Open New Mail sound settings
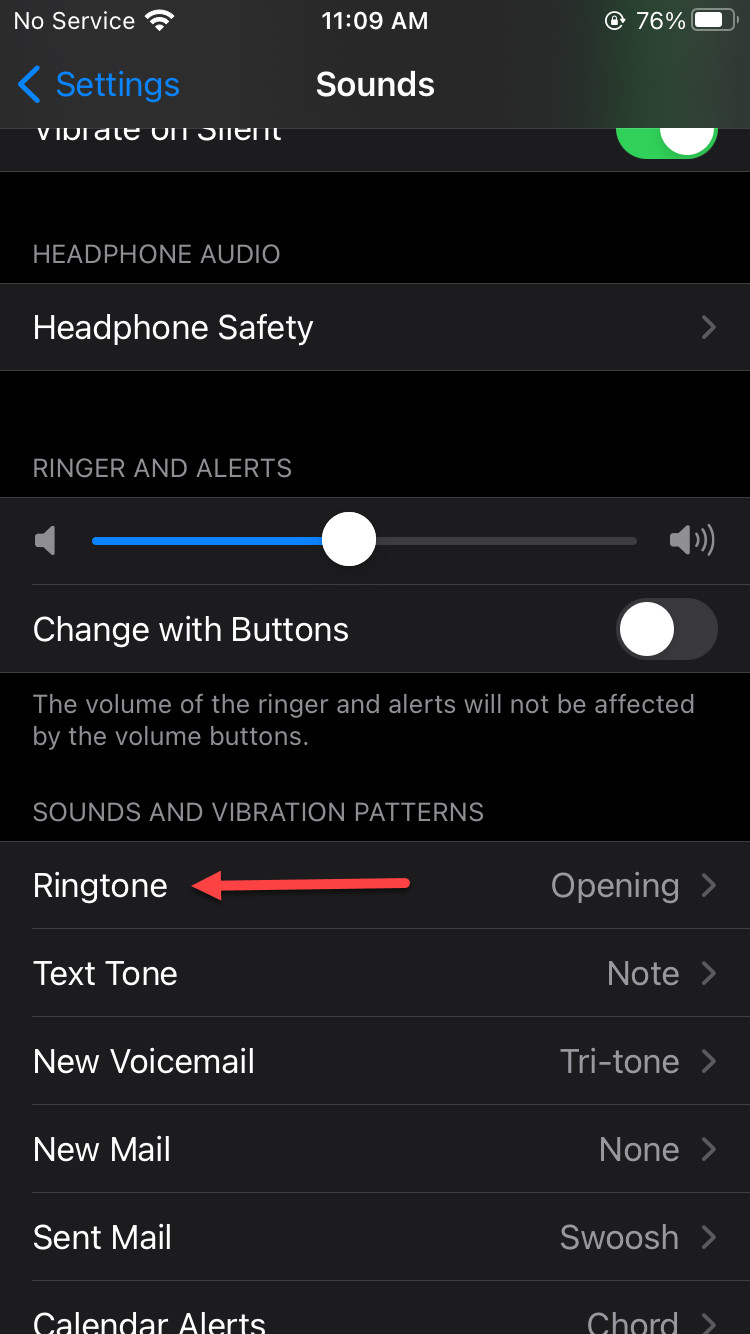The height and width of the screenshot is (1334, 750). pyautogui.click(x=375, y=1150)
